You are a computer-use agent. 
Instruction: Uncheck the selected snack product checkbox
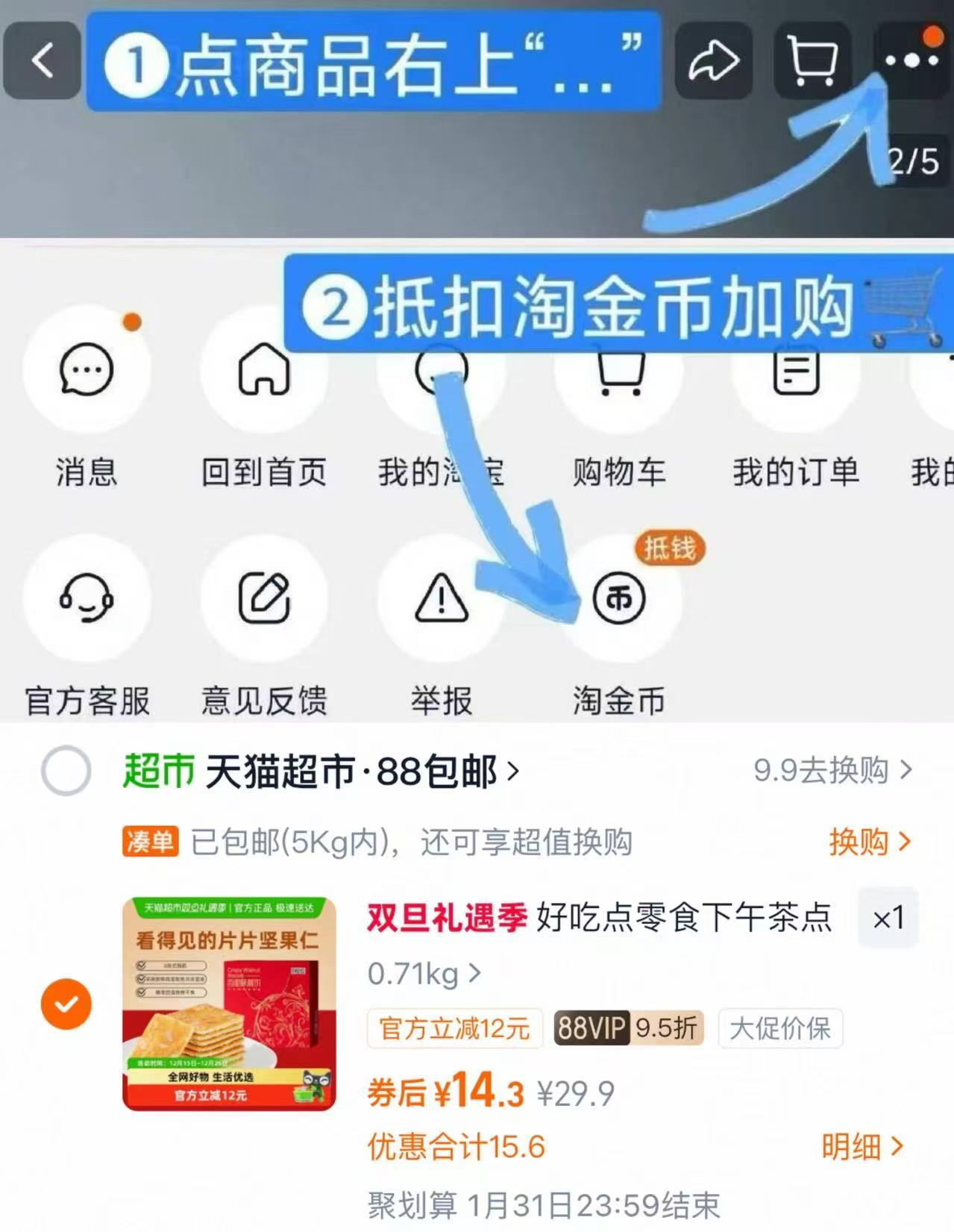tap(66, 1004)
